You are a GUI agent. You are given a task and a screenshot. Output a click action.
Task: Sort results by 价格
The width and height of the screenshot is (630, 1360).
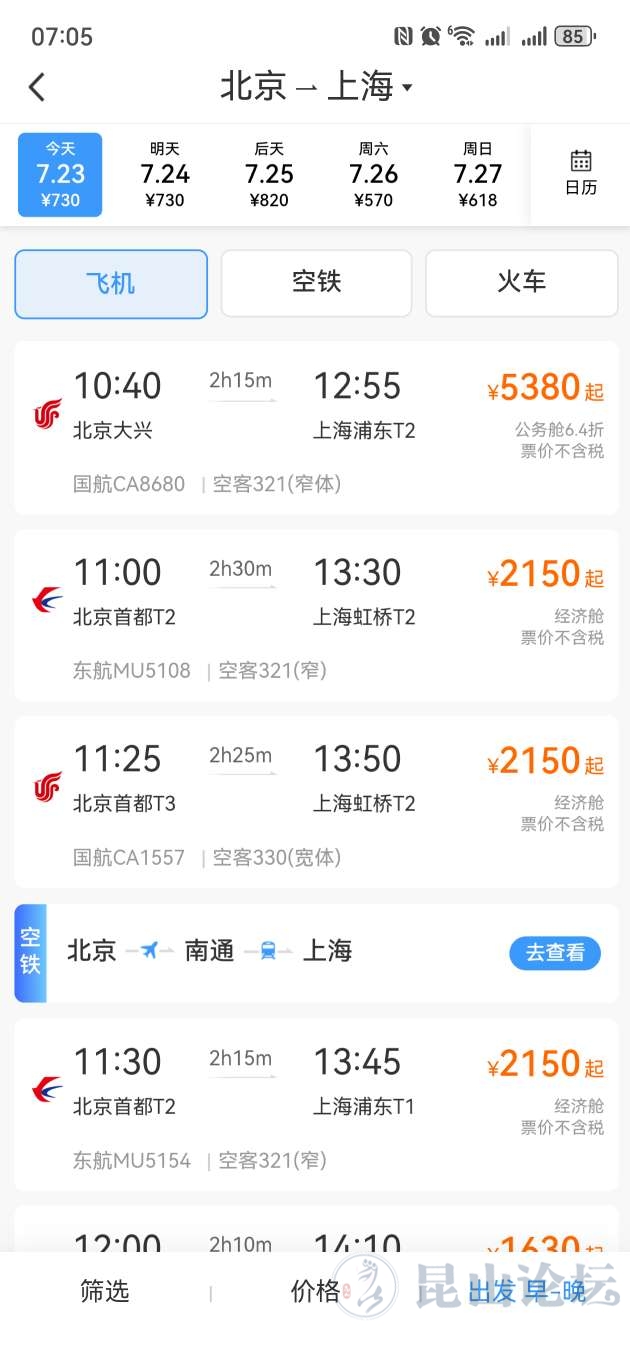(x=316, y=1291)
